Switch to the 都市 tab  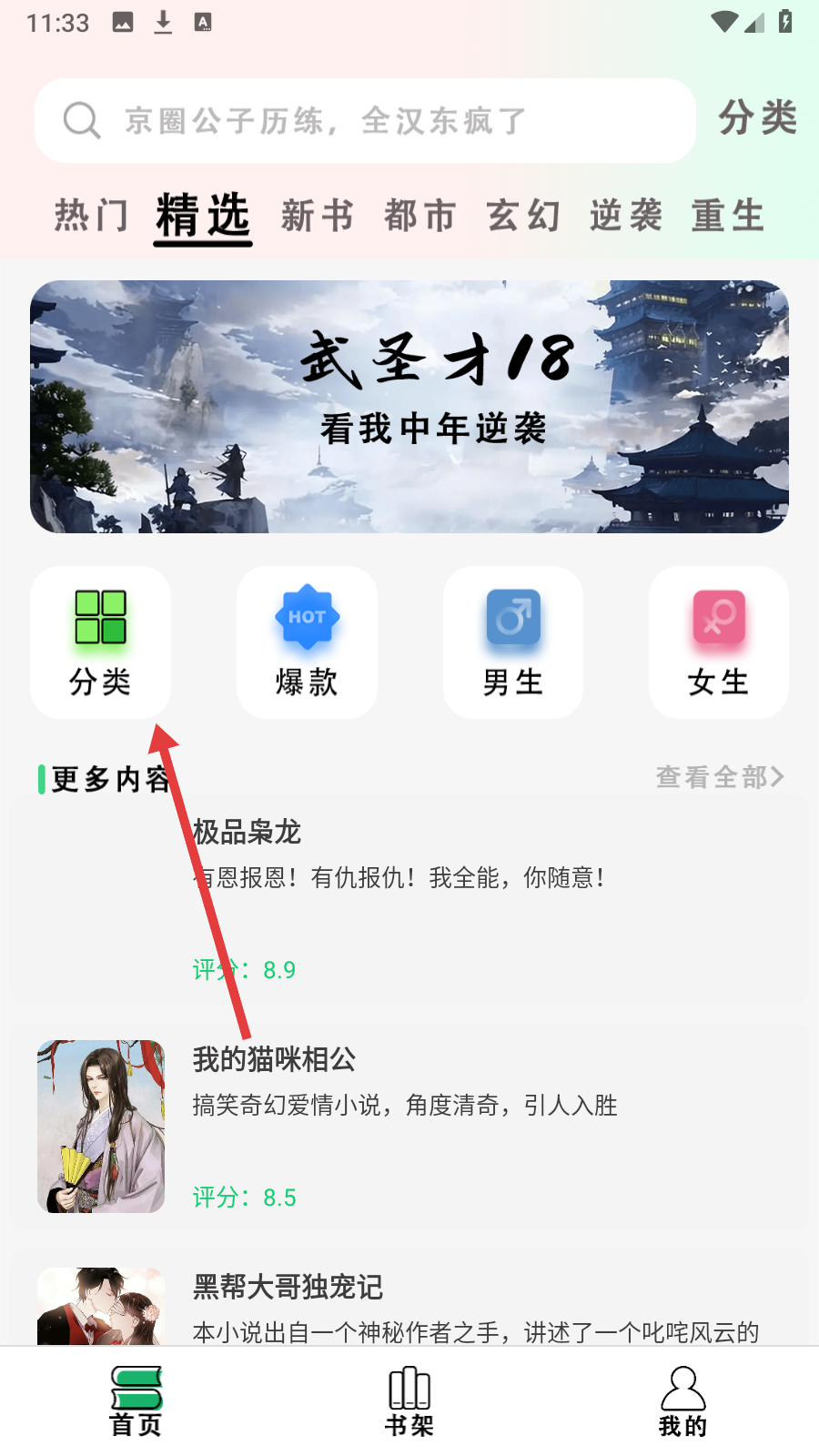(x=420, y=217)
